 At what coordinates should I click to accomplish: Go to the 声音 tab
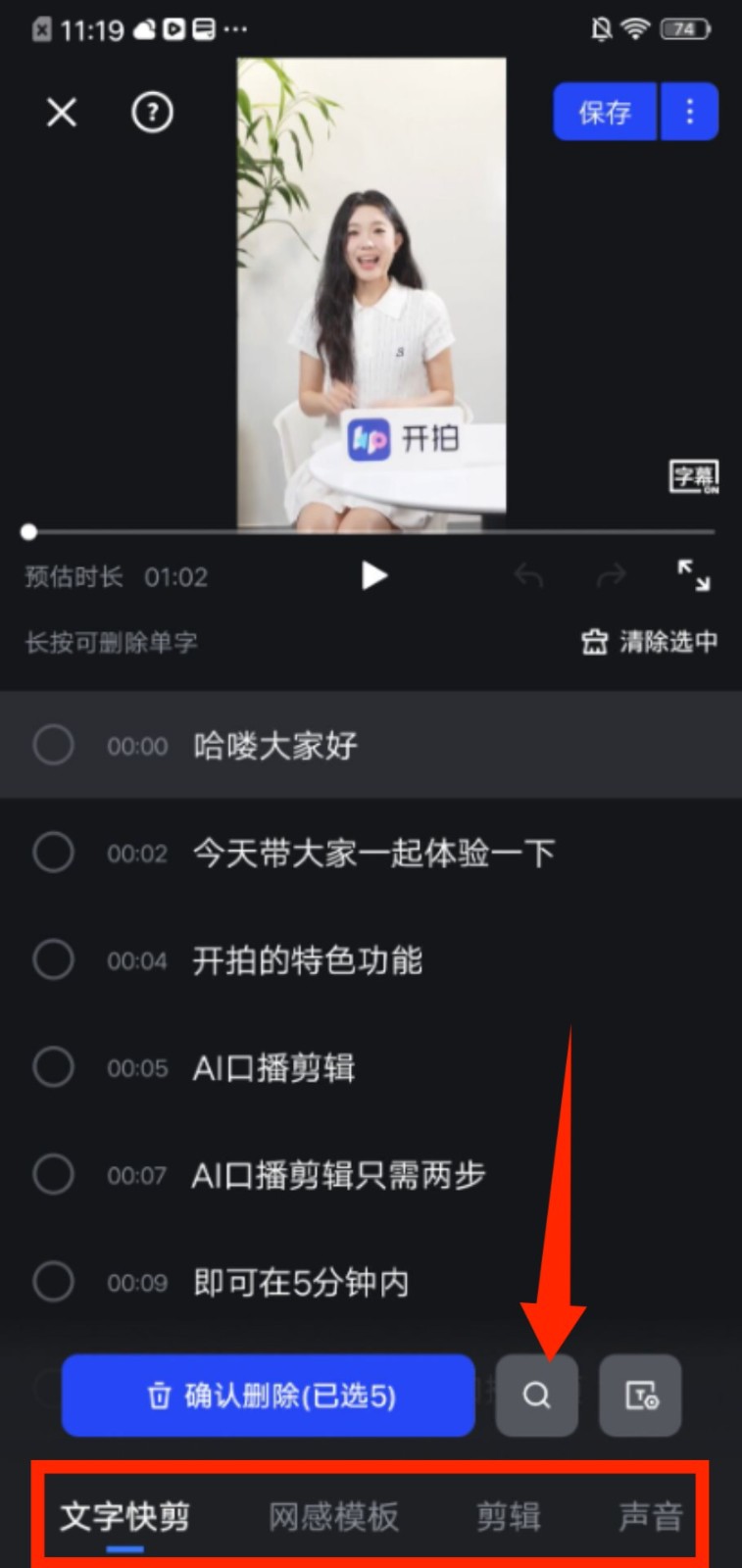tap(650, 1516)
